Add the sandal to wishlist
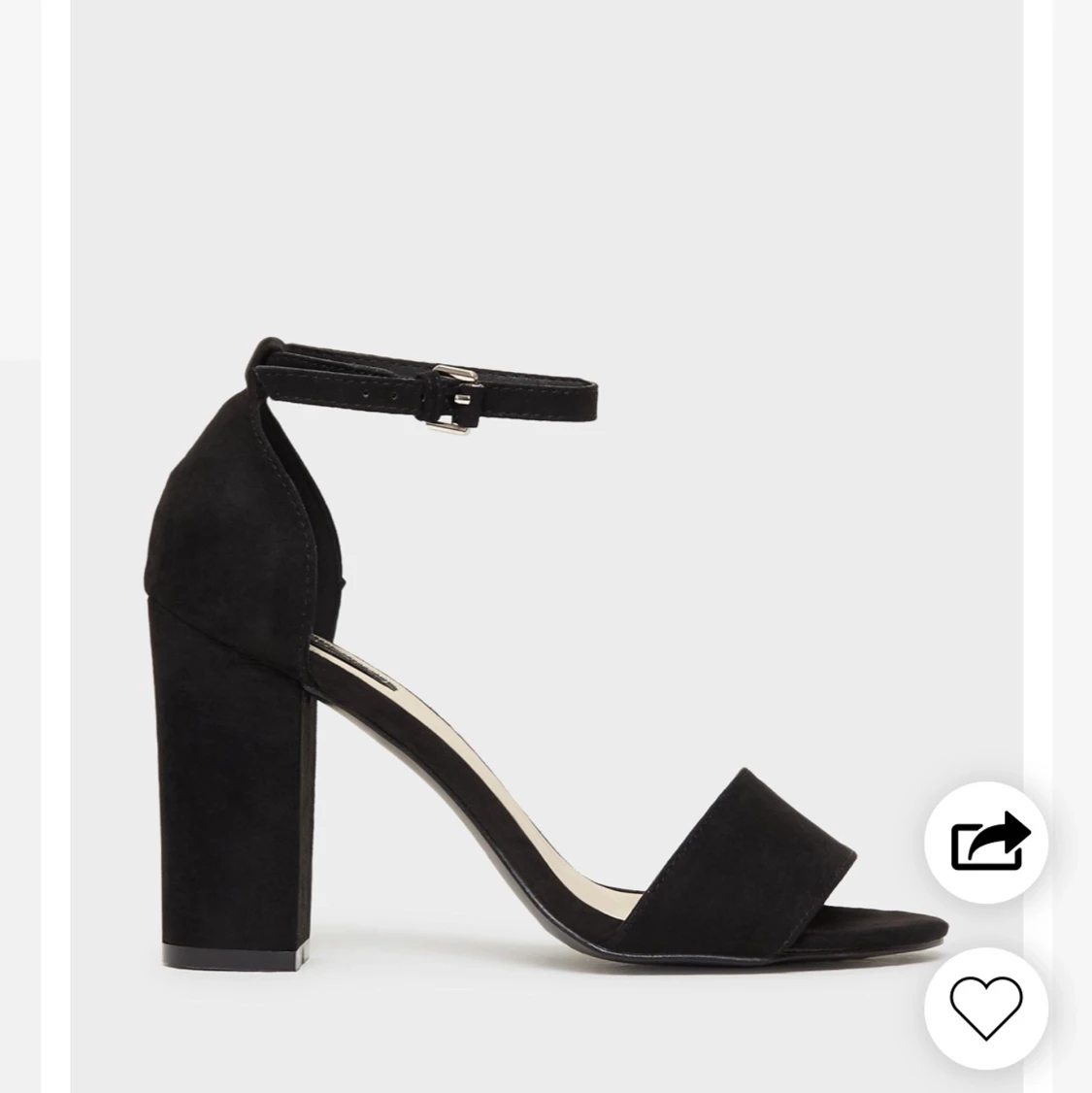 [985, 1008]
